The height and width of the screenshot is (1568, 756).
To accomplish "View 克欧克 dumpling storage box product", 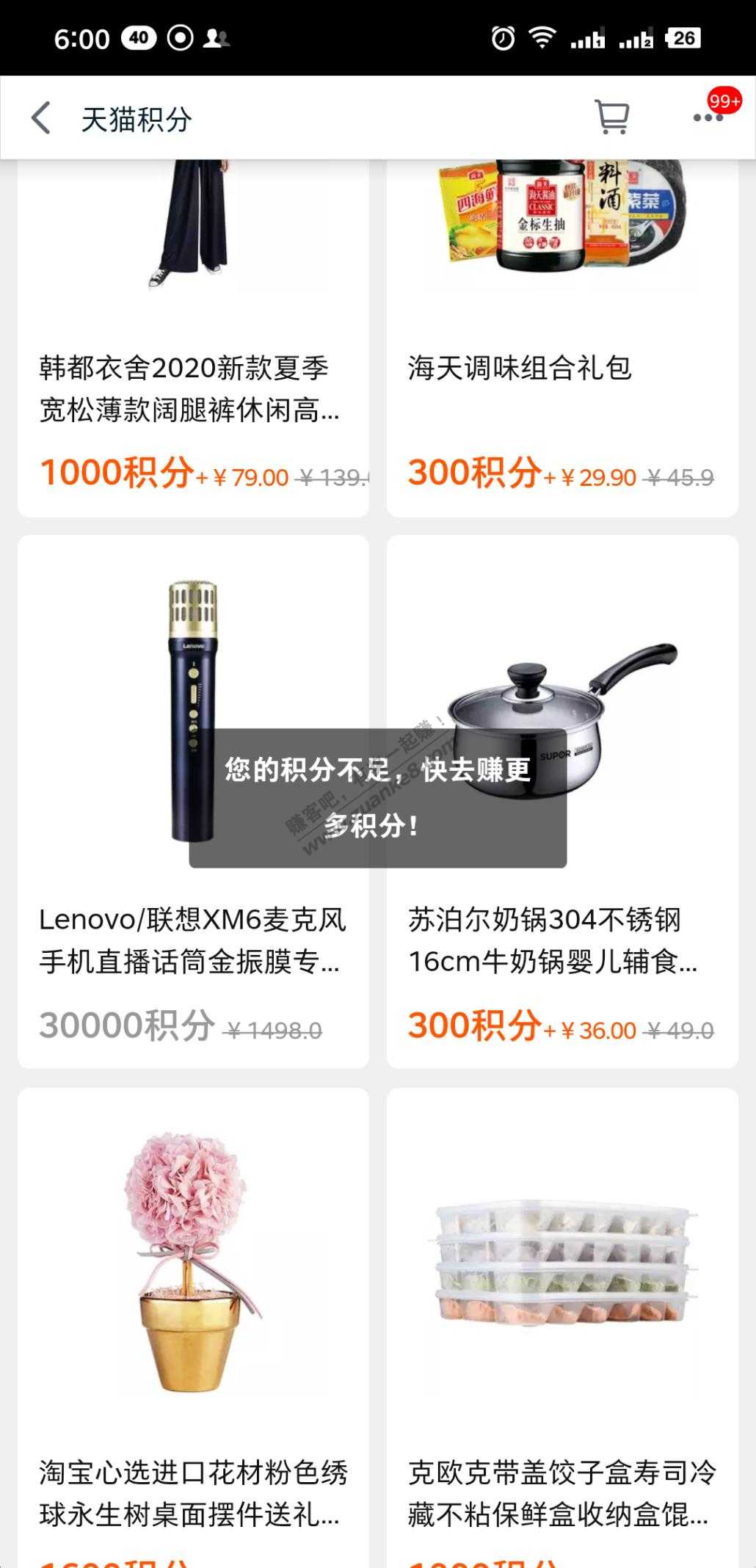I will coord(562,1321).
